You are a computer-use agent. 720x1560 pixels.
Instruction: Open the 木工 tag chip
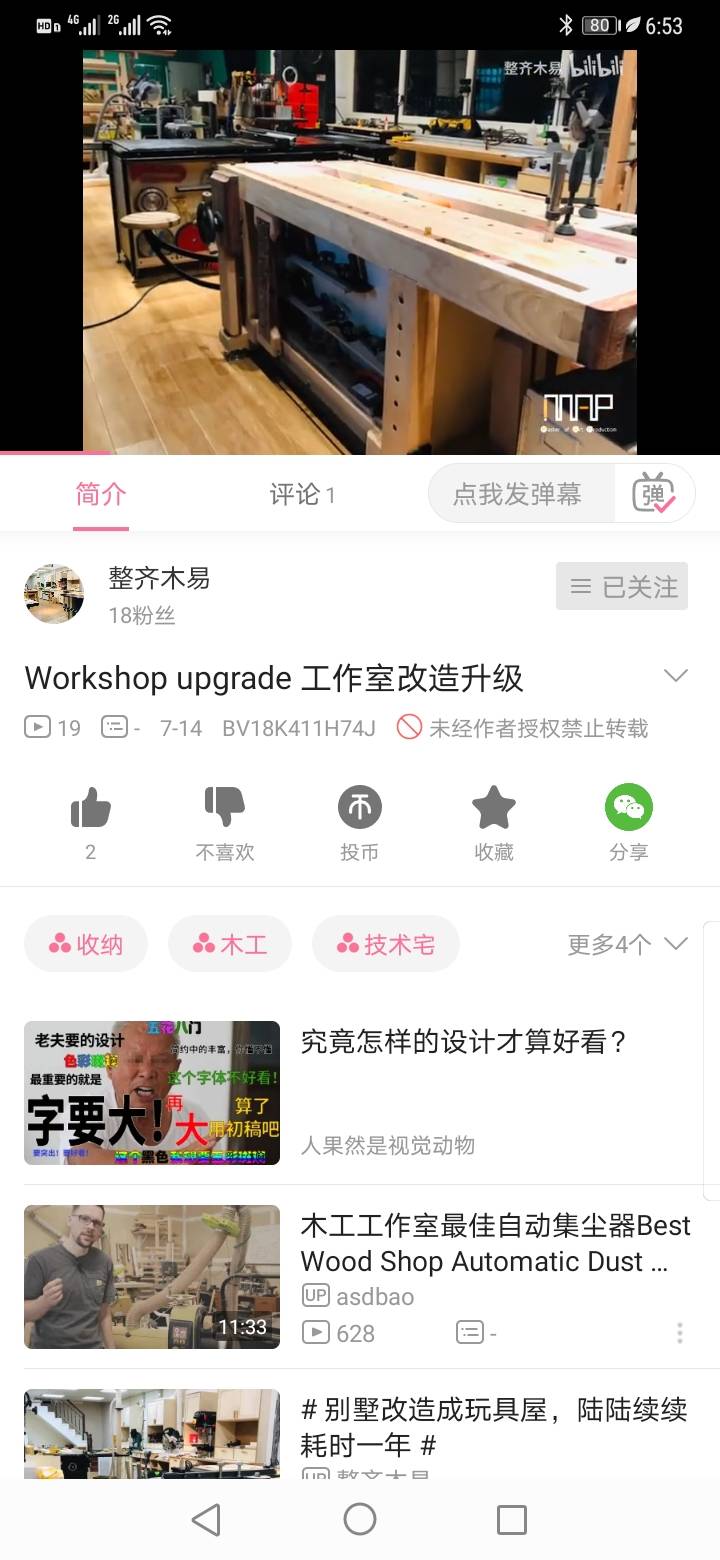click(230, 944)
